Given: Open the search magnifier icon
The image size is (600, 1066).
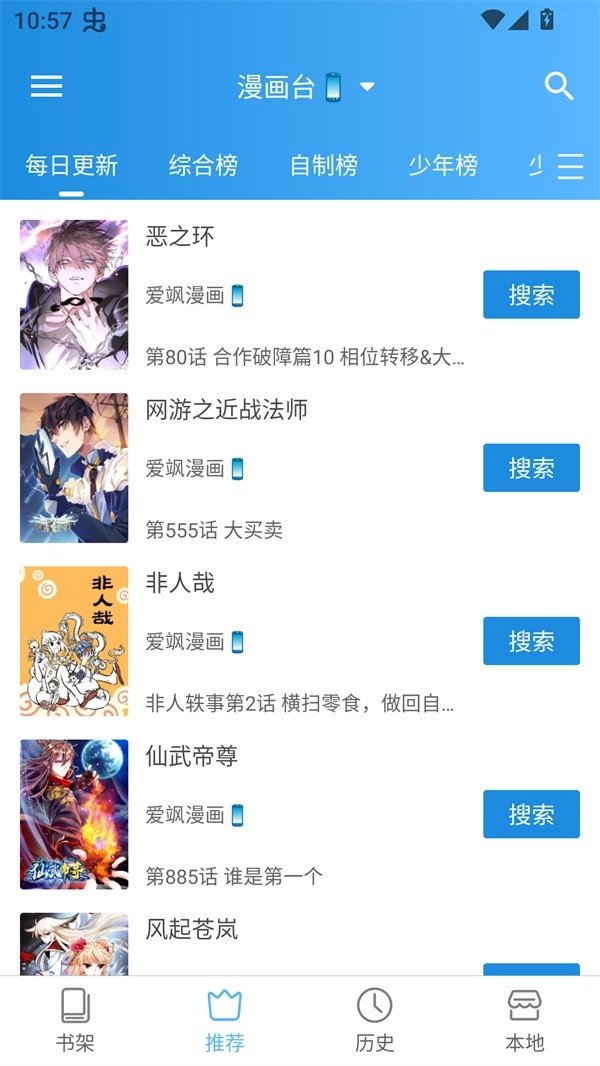Looking at the screenshot, I should click(x=559, y=87).
